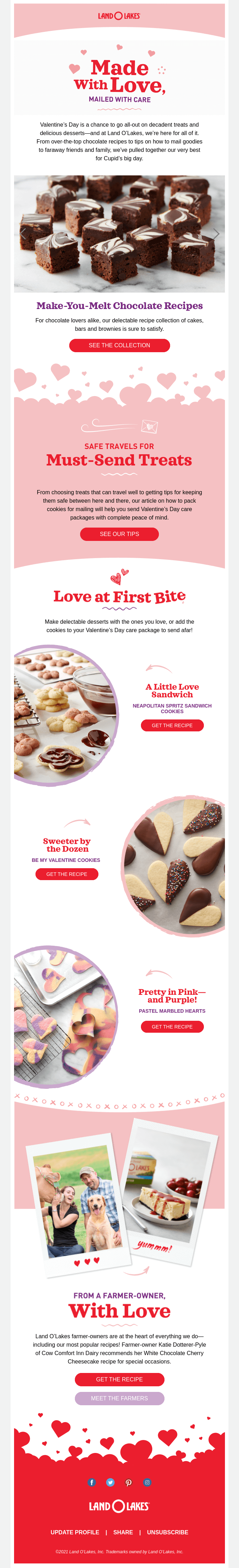Open the See Our Tips article
This screenshot has width=239, height=1568.
[119, 534]
